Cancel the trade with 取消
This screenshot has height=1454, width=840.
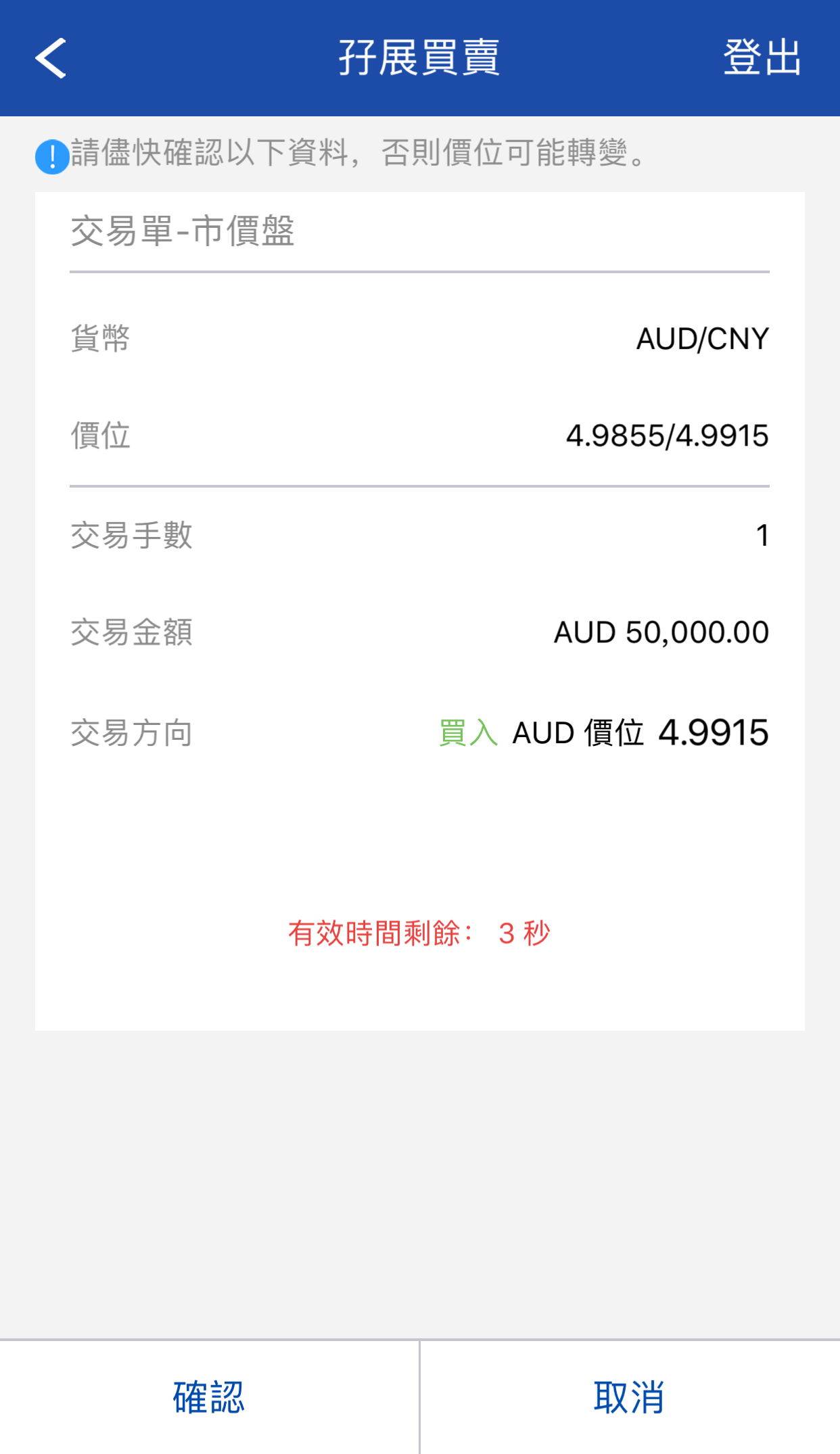(630, 1397)
